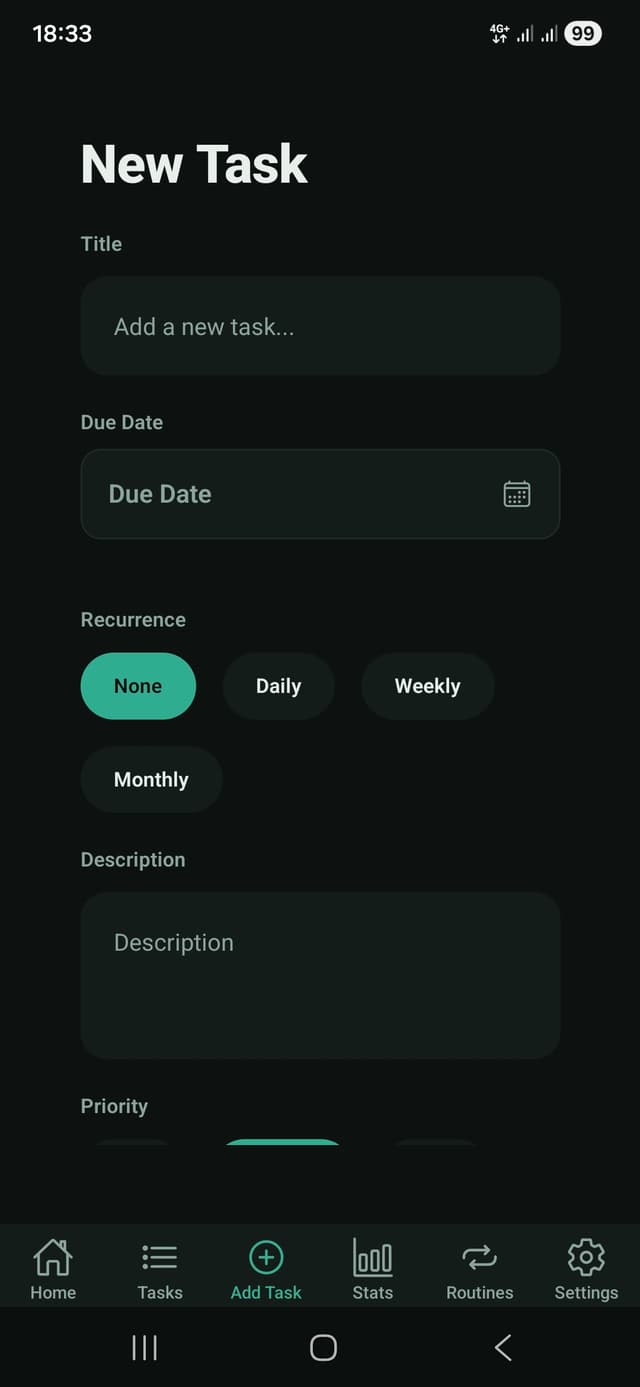Open the Routines tab
640x1387 pixels.
click(479, 1269)
